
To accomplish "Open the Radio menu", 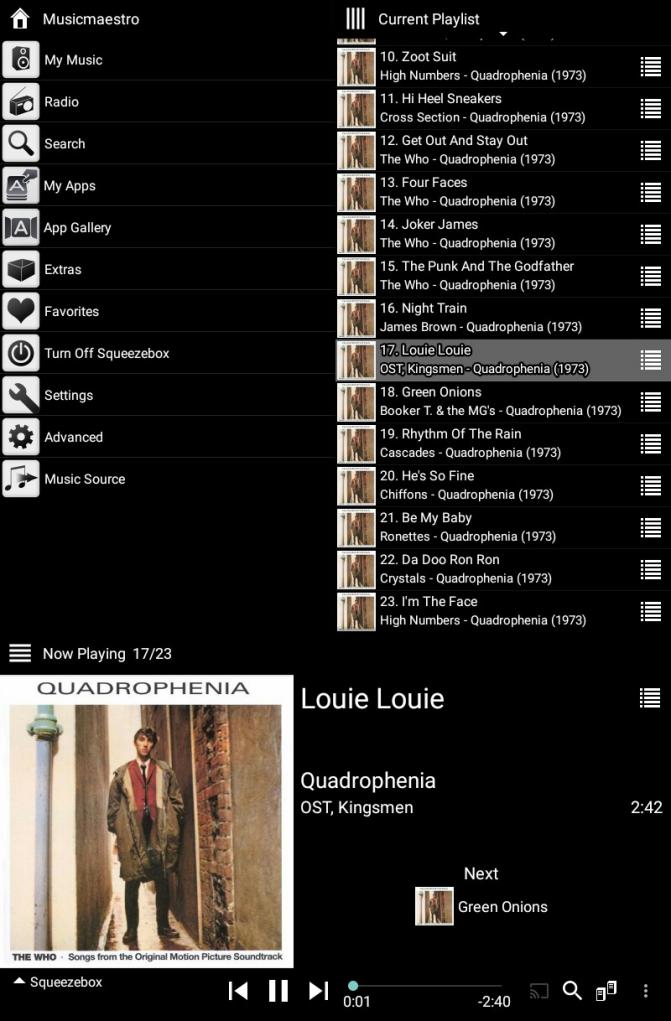I will pos(61,102).
